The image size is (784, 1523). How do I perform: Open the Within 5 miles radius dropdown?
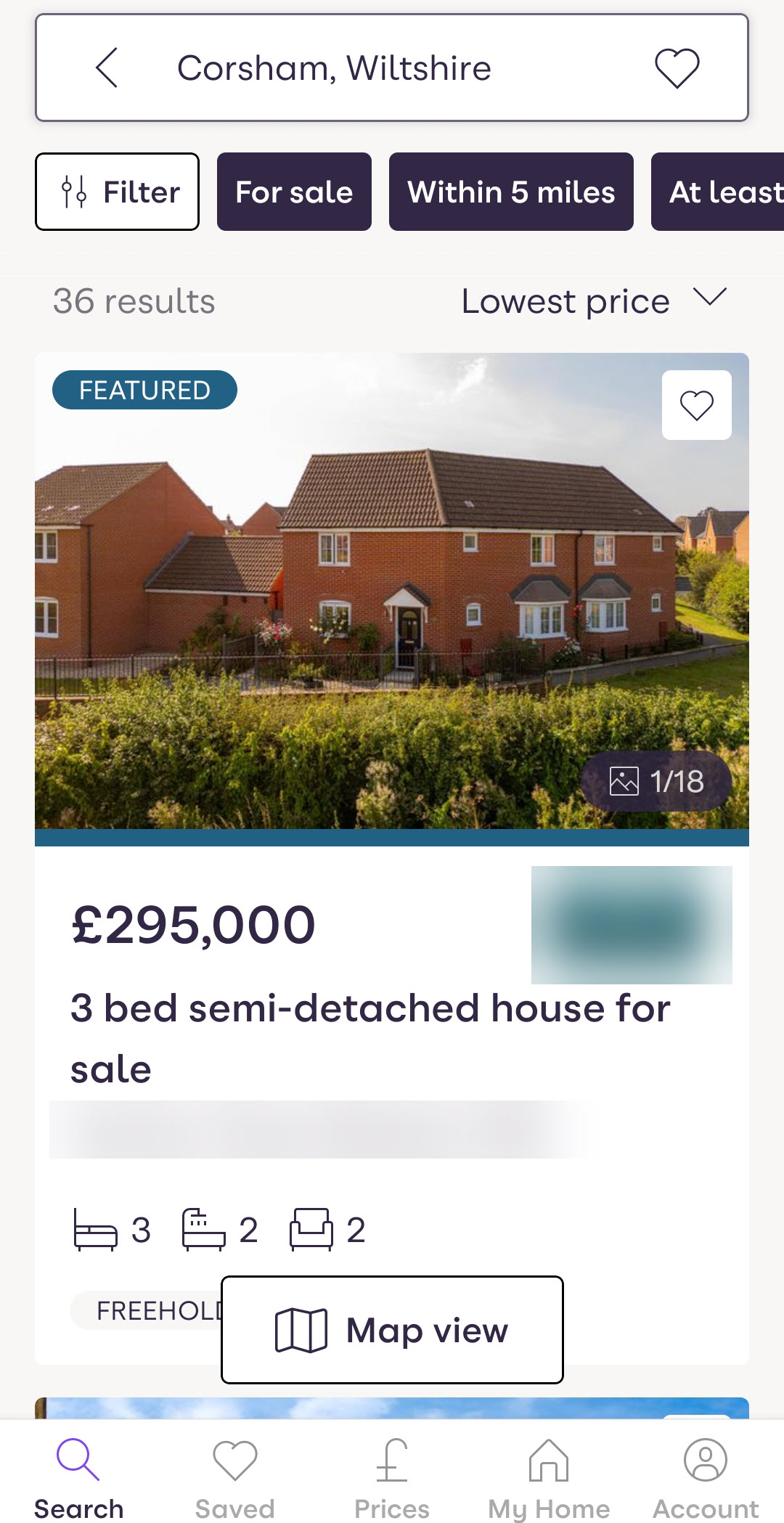click(x=510, y=192)
